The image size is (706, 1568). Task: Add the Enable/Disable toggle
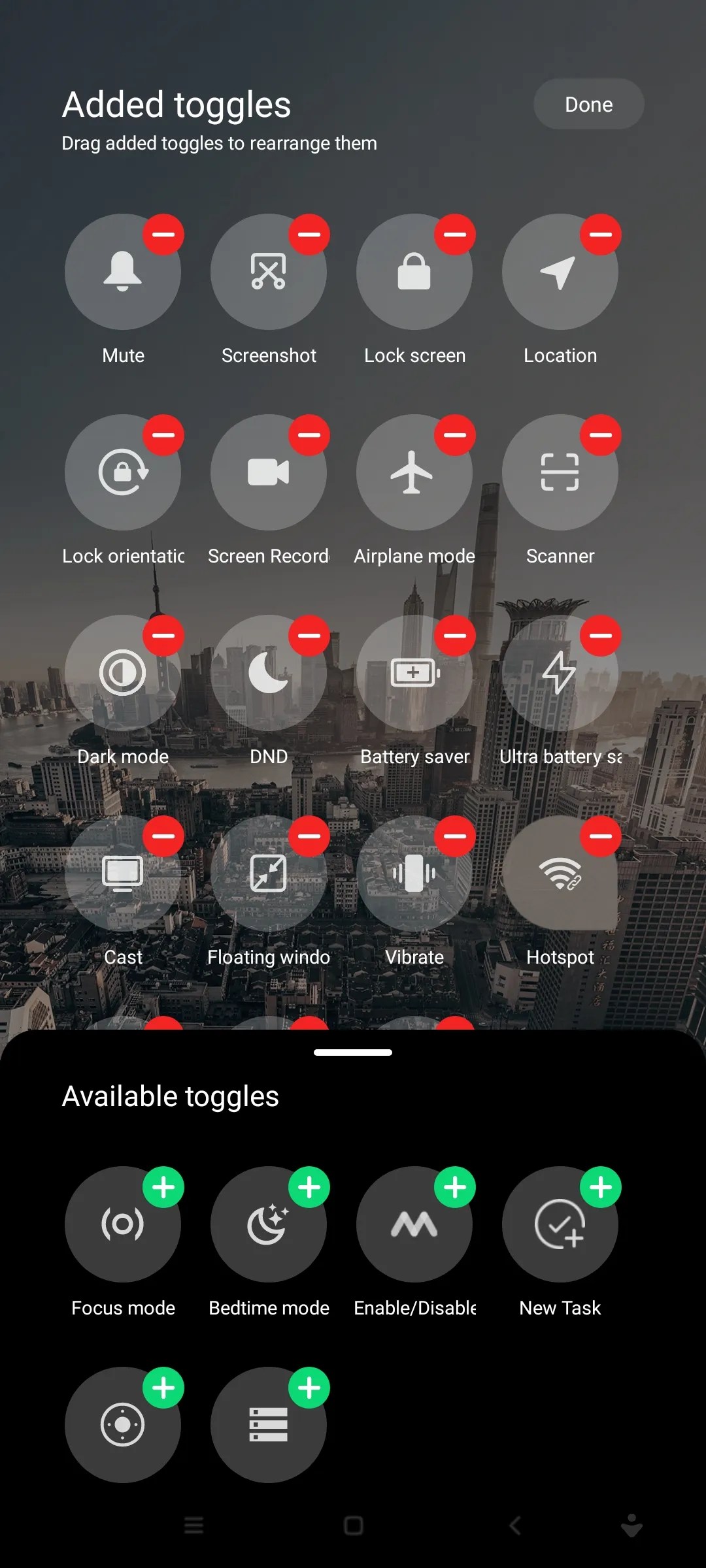click(455, 1187)
